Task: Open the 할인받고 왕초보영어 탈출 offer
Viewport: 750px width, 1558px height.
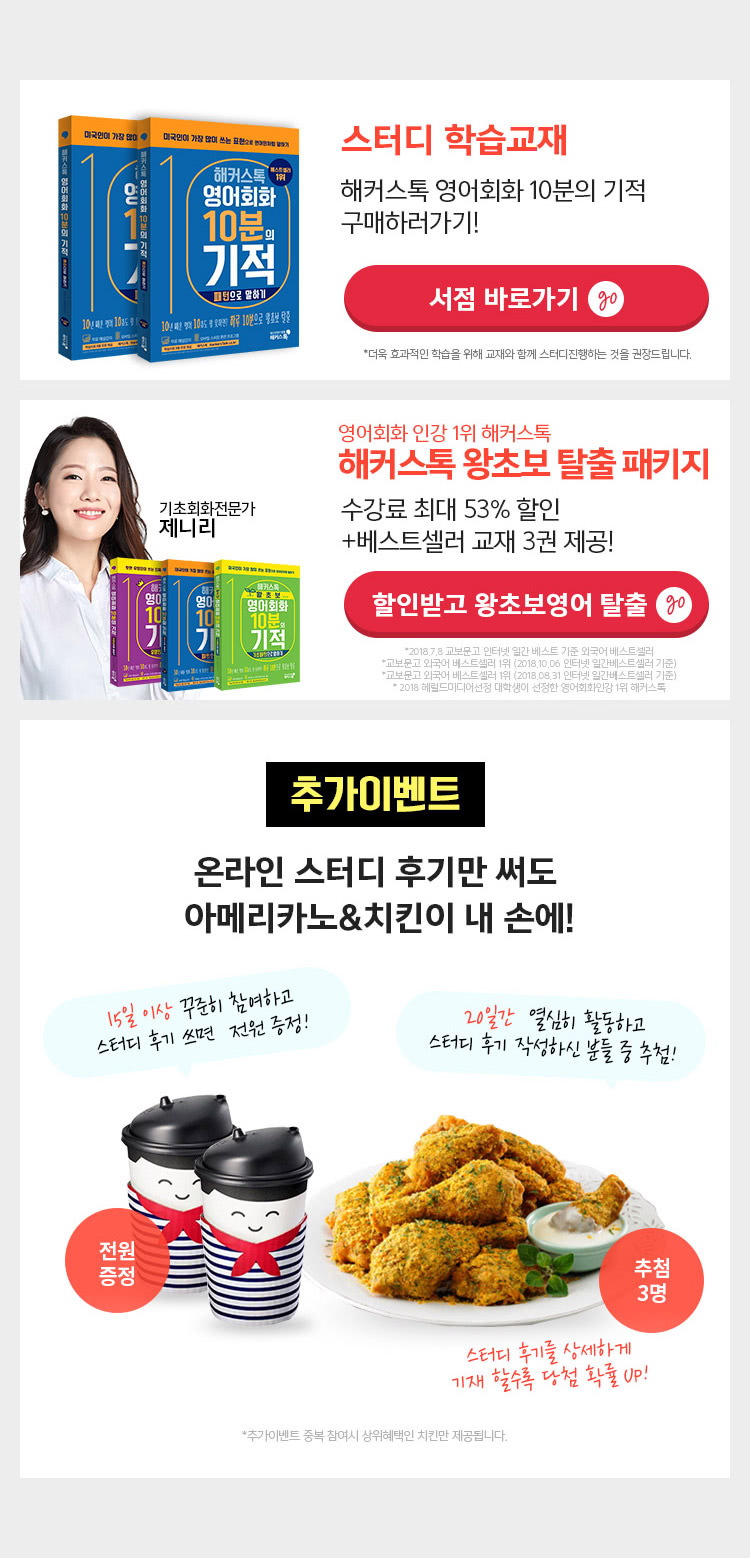Action: (526, 603)
